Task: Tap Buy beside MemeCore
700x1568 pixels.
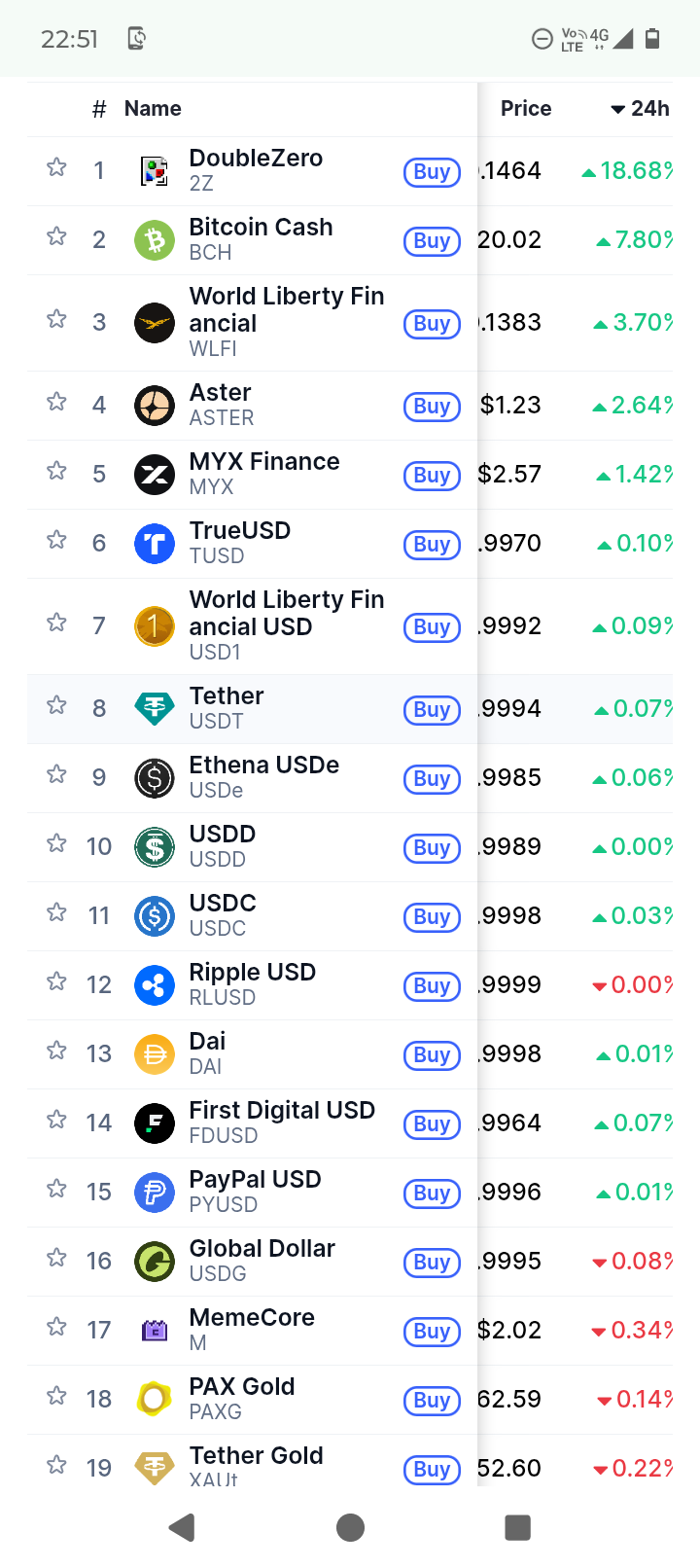Action: [x=432, y=1332]
